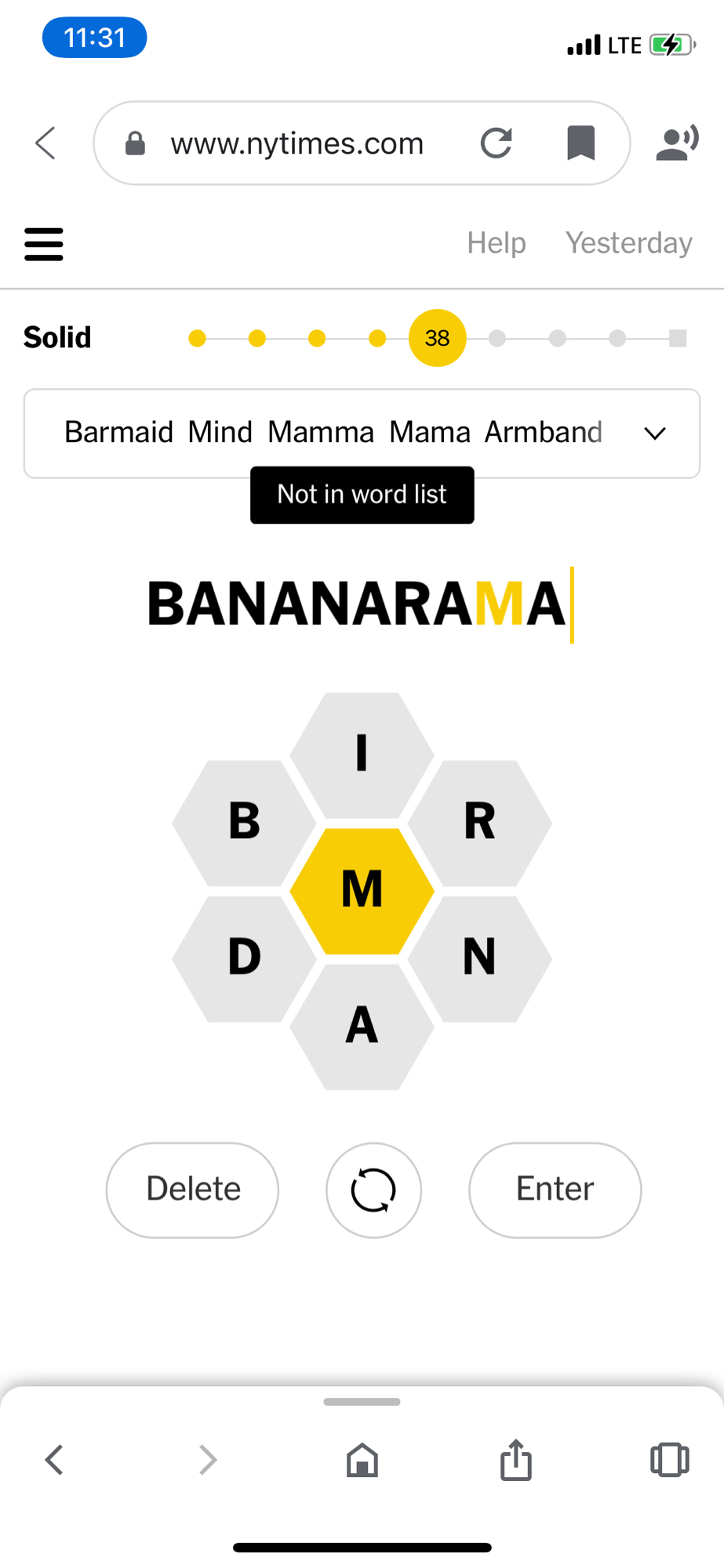Tap the letter A hexagon
Viewport: 724px width, 1568px height.
tap(362, 1025)
